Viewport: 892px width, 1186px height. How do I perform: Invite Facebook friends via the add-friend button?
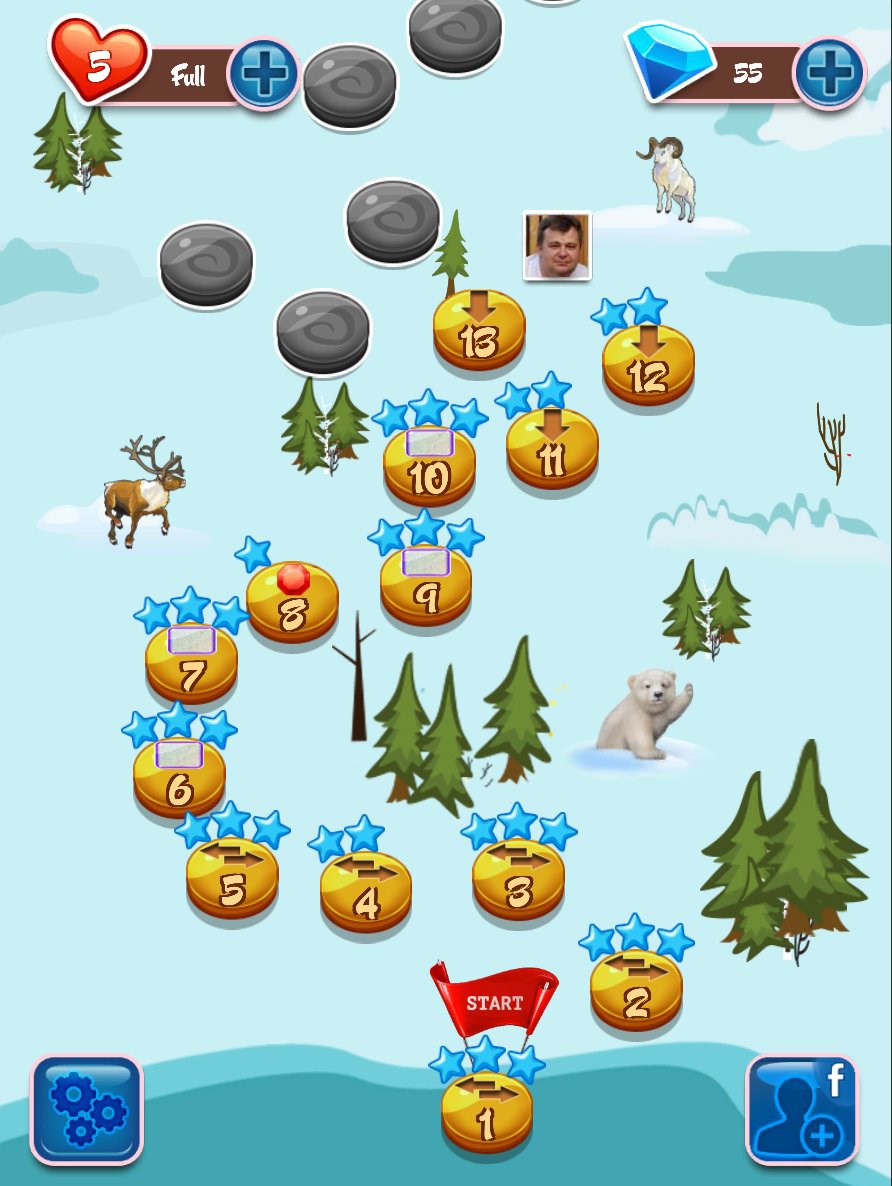coord(801,1110)
